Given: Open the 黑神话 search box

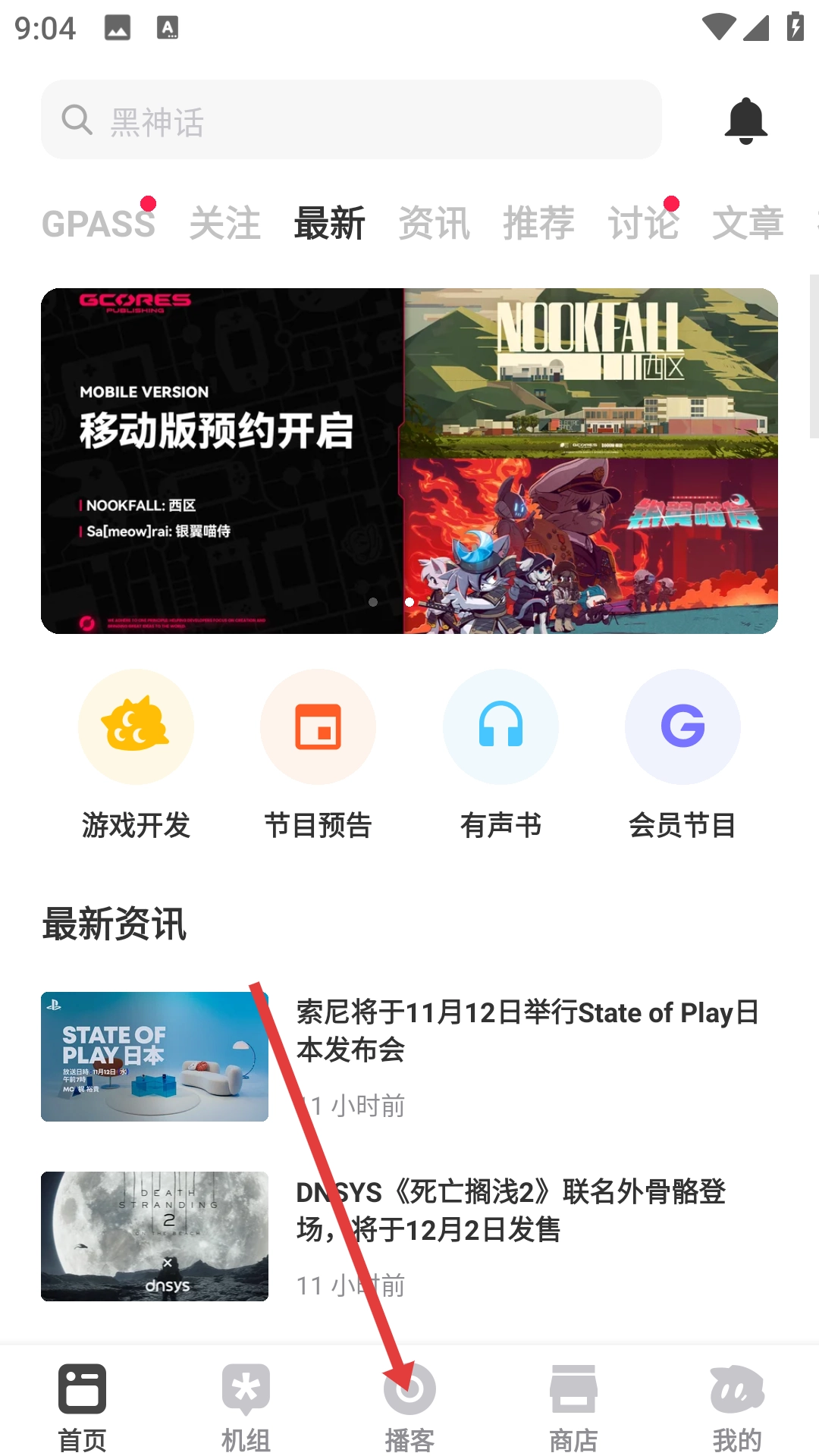Looking at the screenshot, I should coord(350,120).
